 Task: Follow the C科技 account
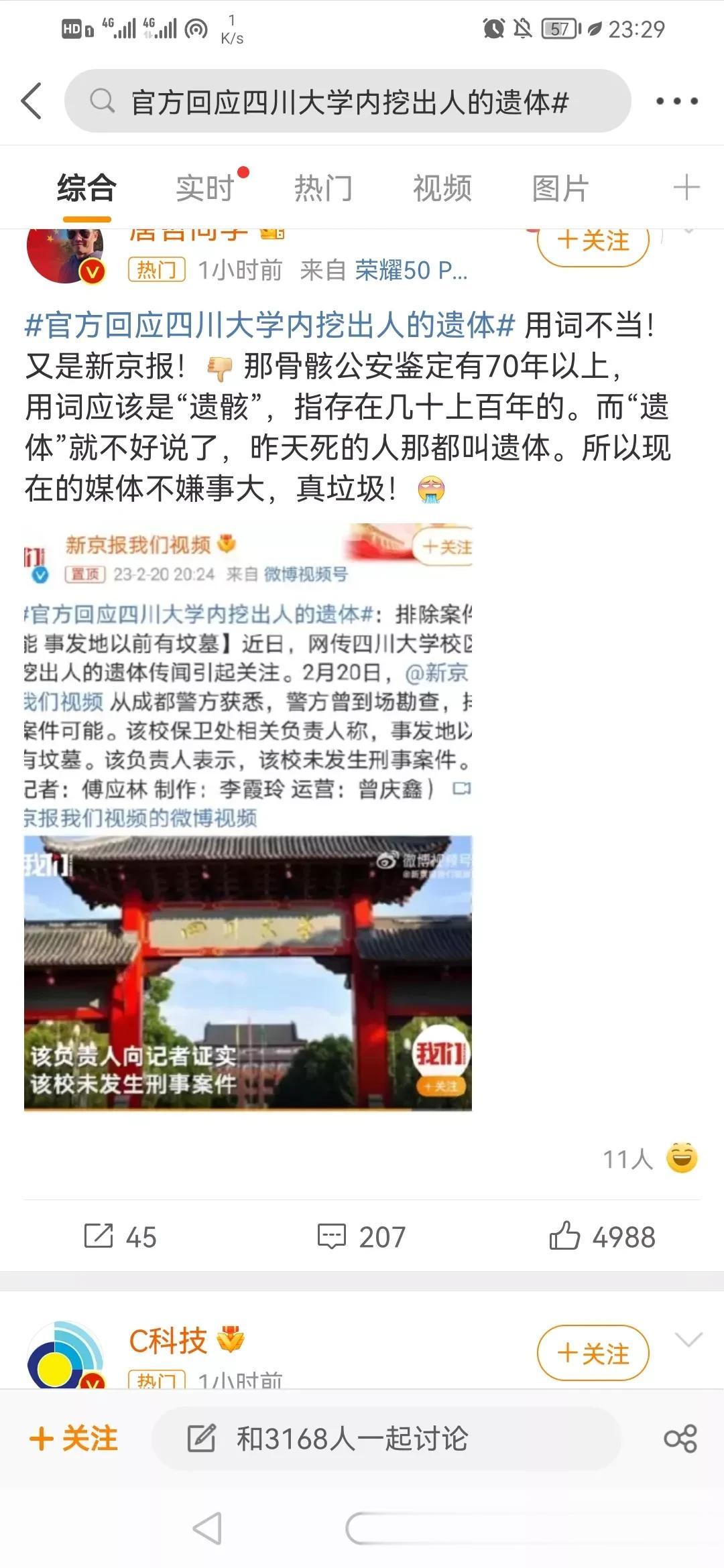pos(593,1353)
